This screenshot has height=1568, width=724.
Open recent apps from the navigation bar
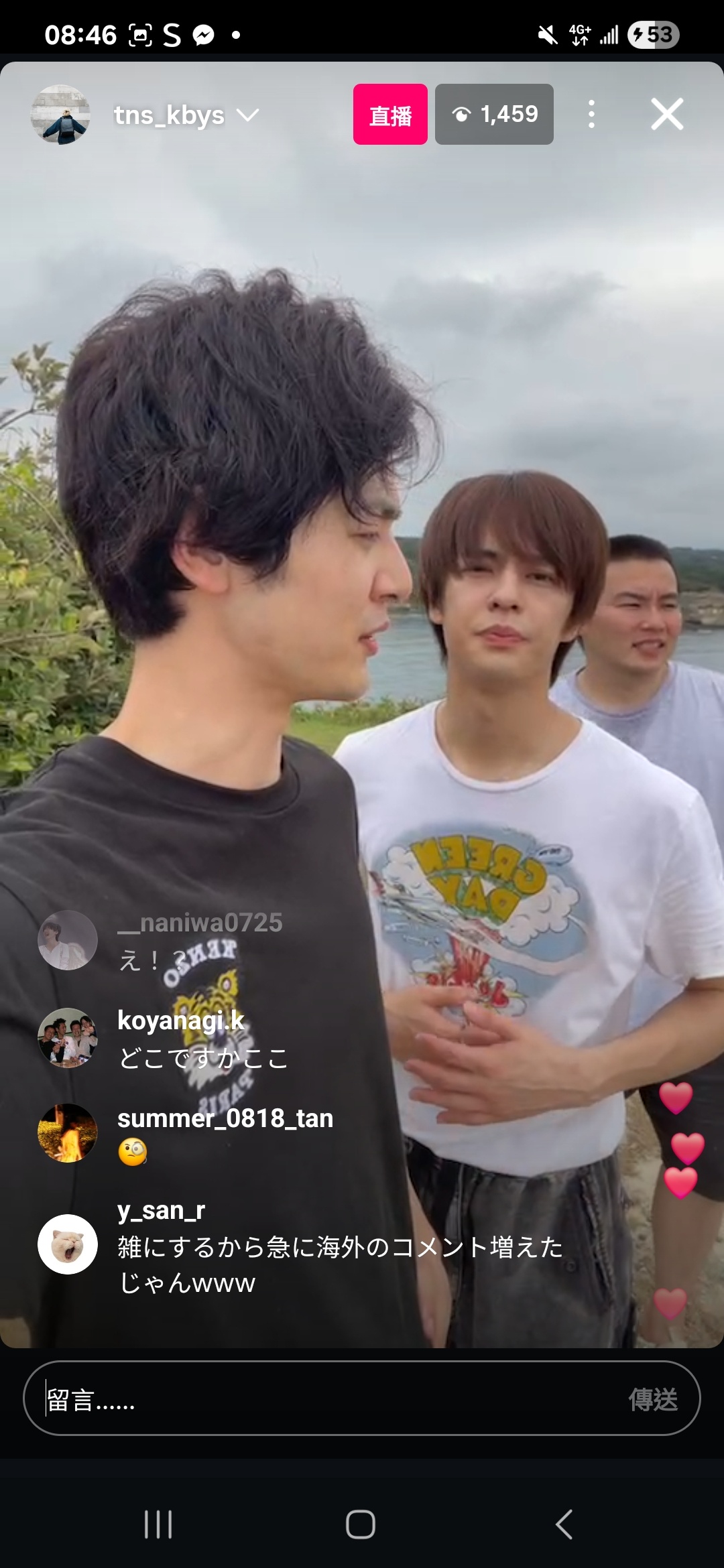[x=158, y=1524]
